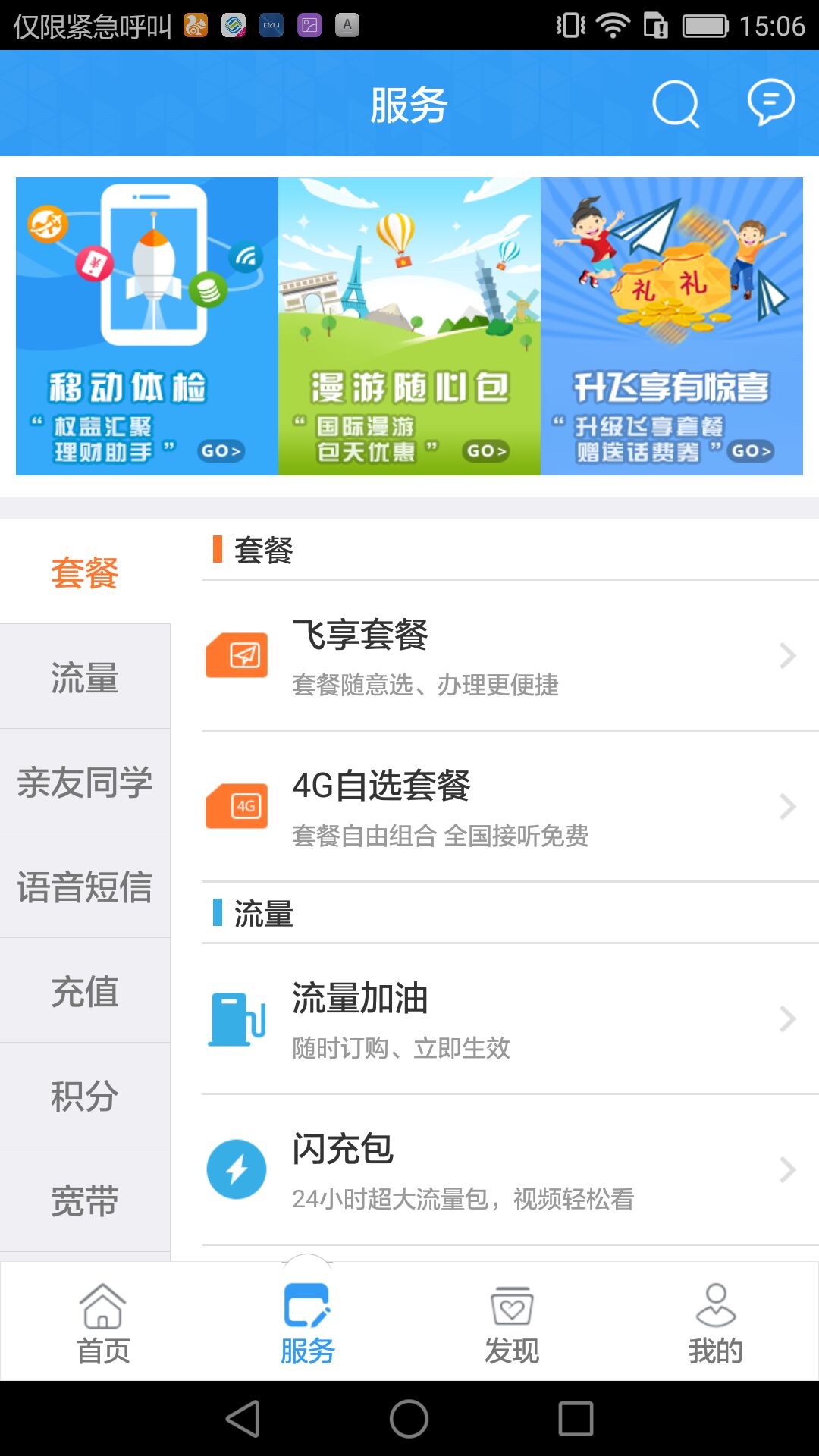This screenshot has width=819, height=1456.
Task: Switch to the 语音短信 category
Action: pos(85,886)
